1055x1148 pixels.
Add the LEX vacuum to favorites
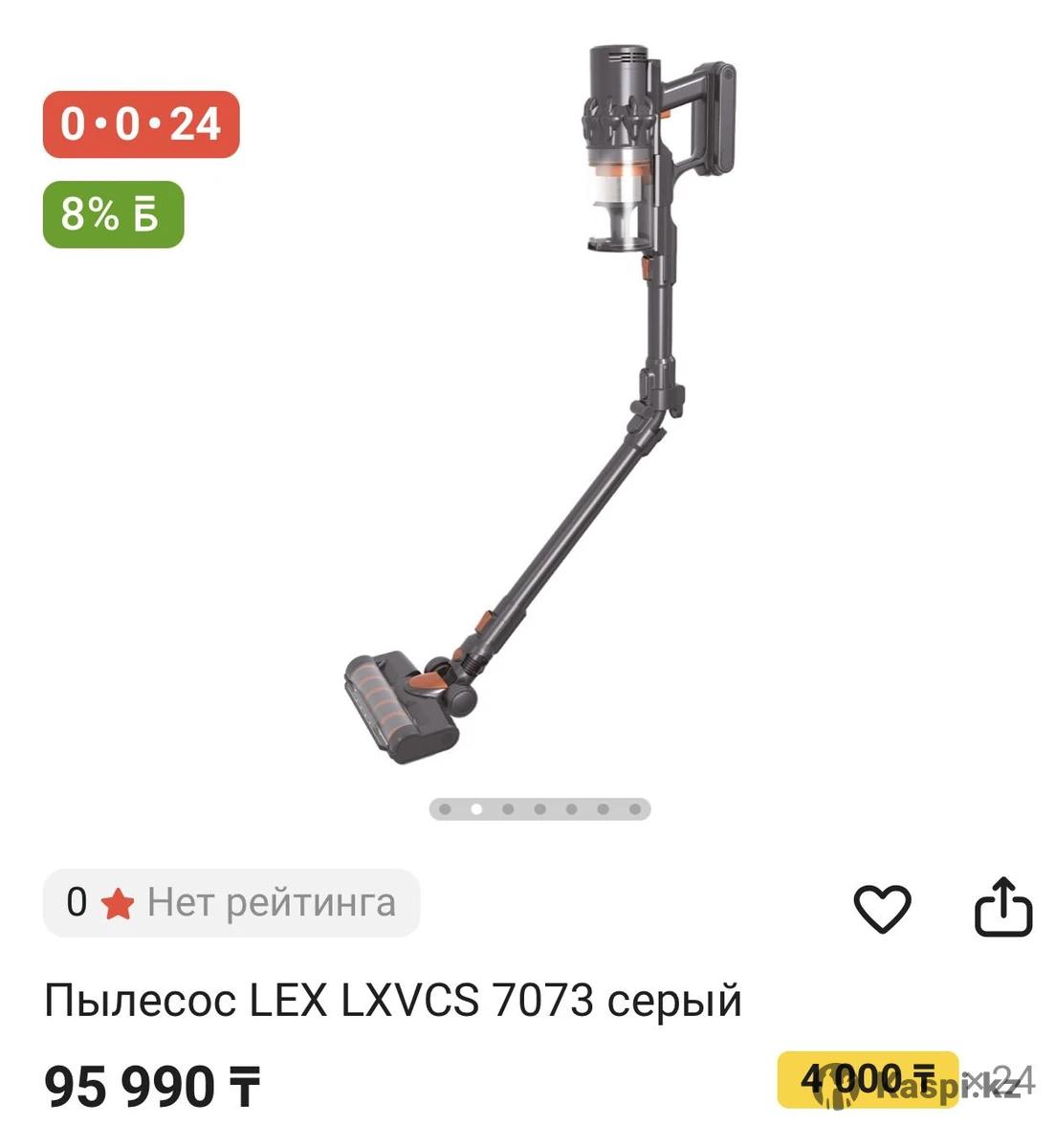click(x=881, y=908)
